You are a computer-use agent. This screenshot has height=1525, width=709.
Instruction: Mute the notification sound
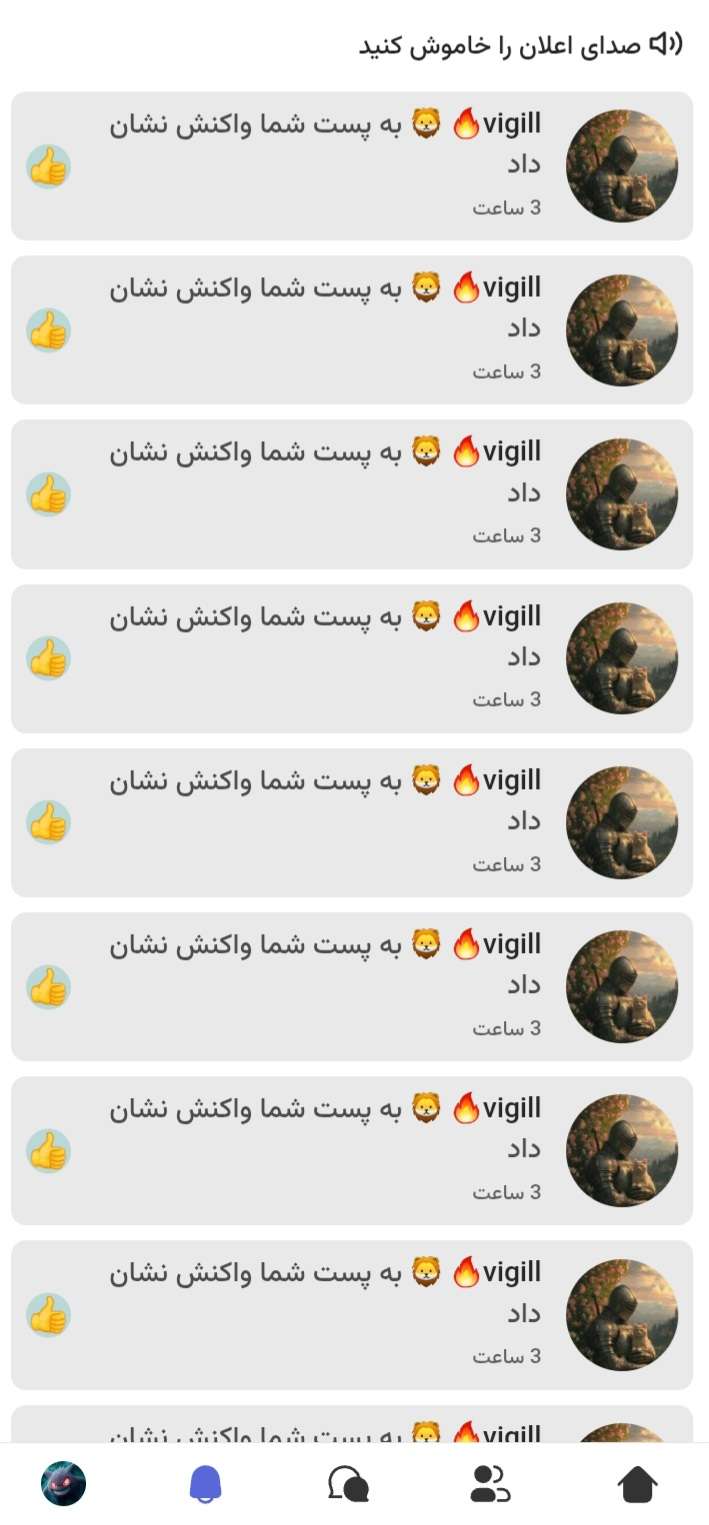click(x=520, y=46)
